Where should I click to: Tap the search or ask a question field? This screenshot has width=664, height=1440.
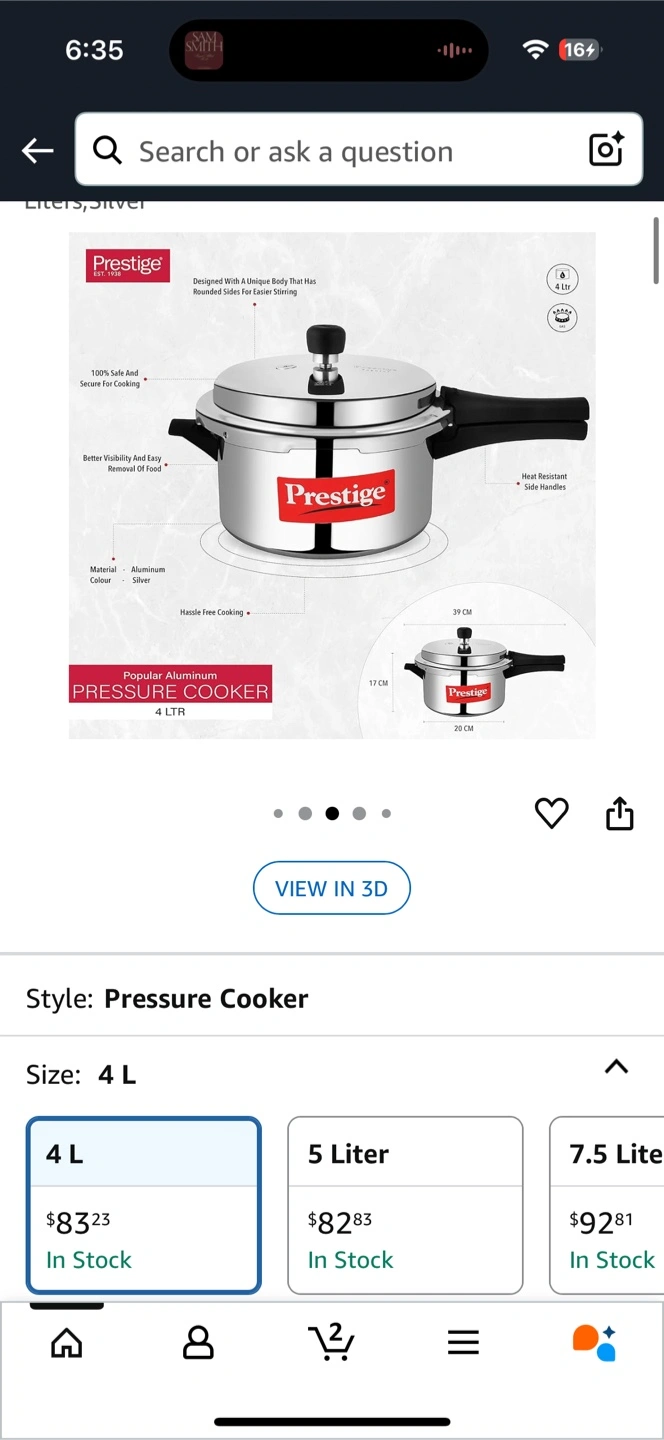pos(330,151)
